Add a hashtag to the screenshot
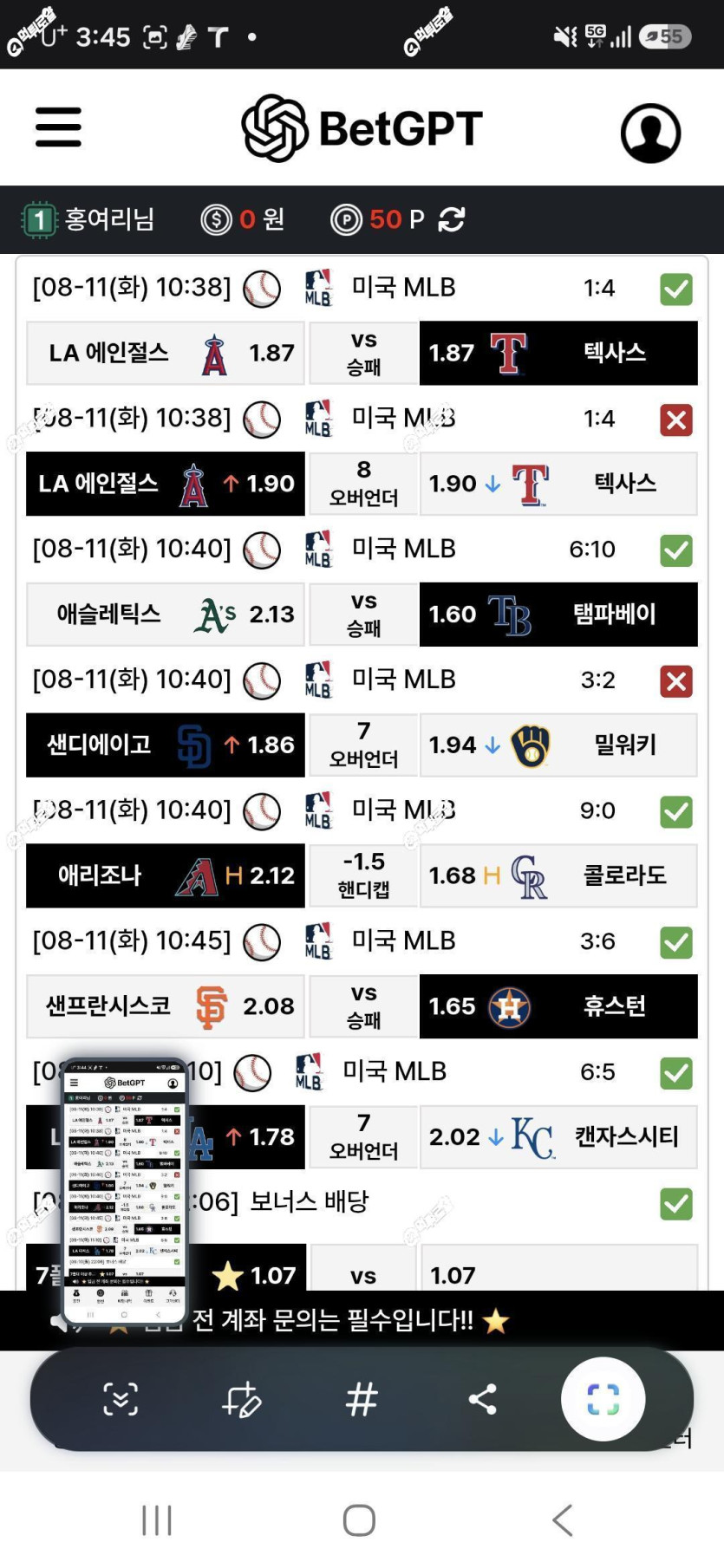 [x=362, y=1398]
